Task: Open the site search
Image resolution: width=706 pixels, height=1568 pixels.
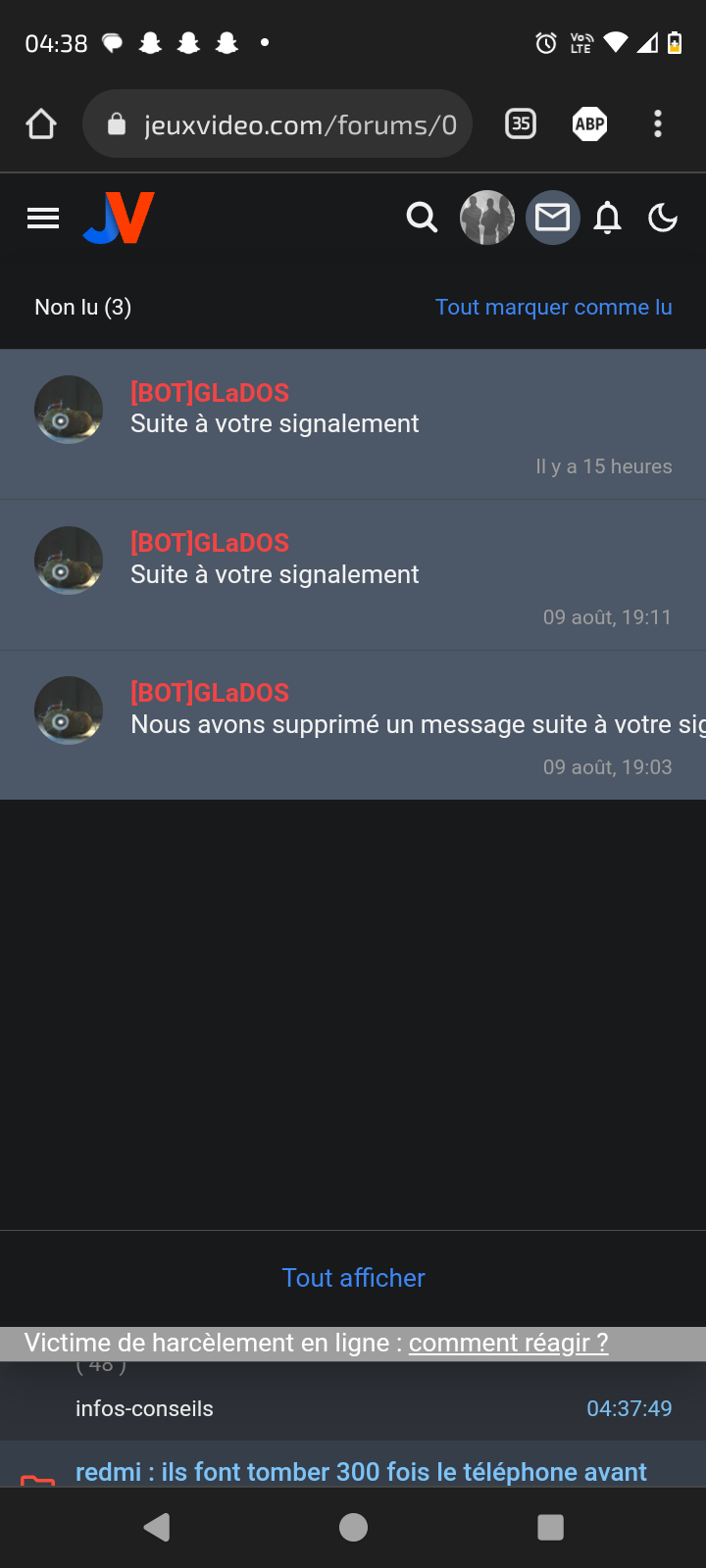Action: [422, 218]
